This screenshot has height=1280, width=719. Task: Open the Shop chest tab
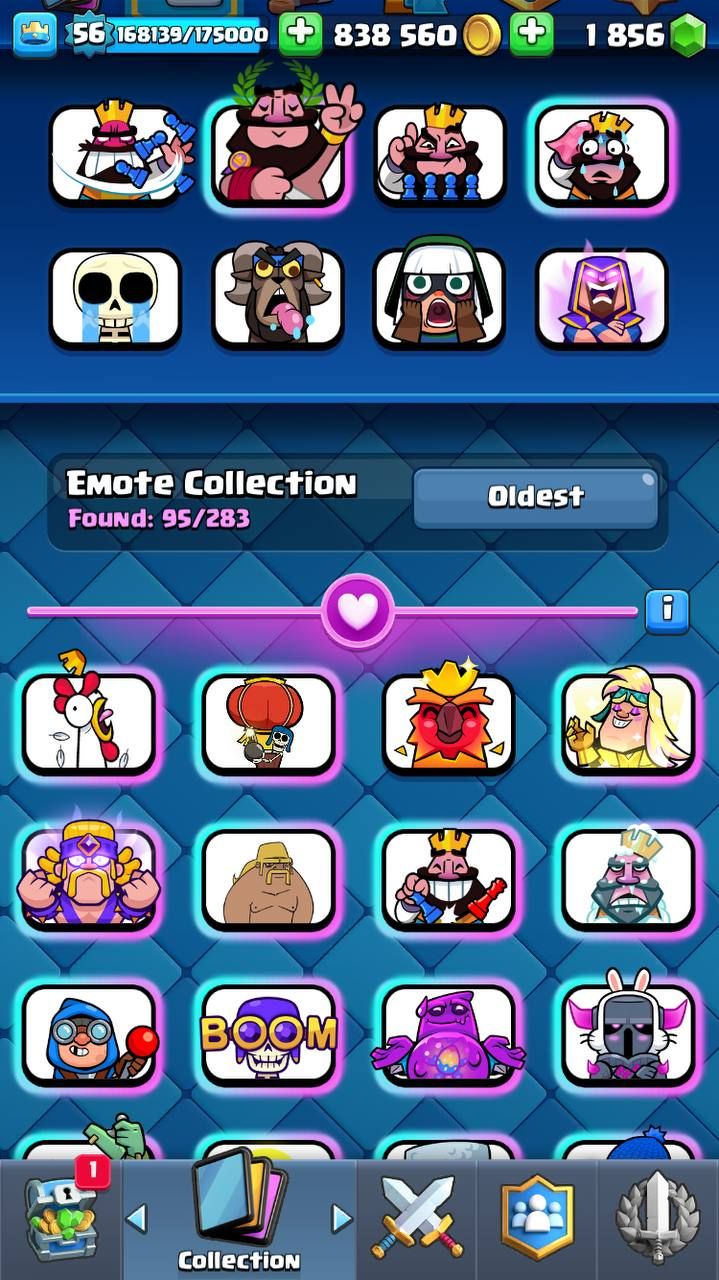coord(60,1219)
